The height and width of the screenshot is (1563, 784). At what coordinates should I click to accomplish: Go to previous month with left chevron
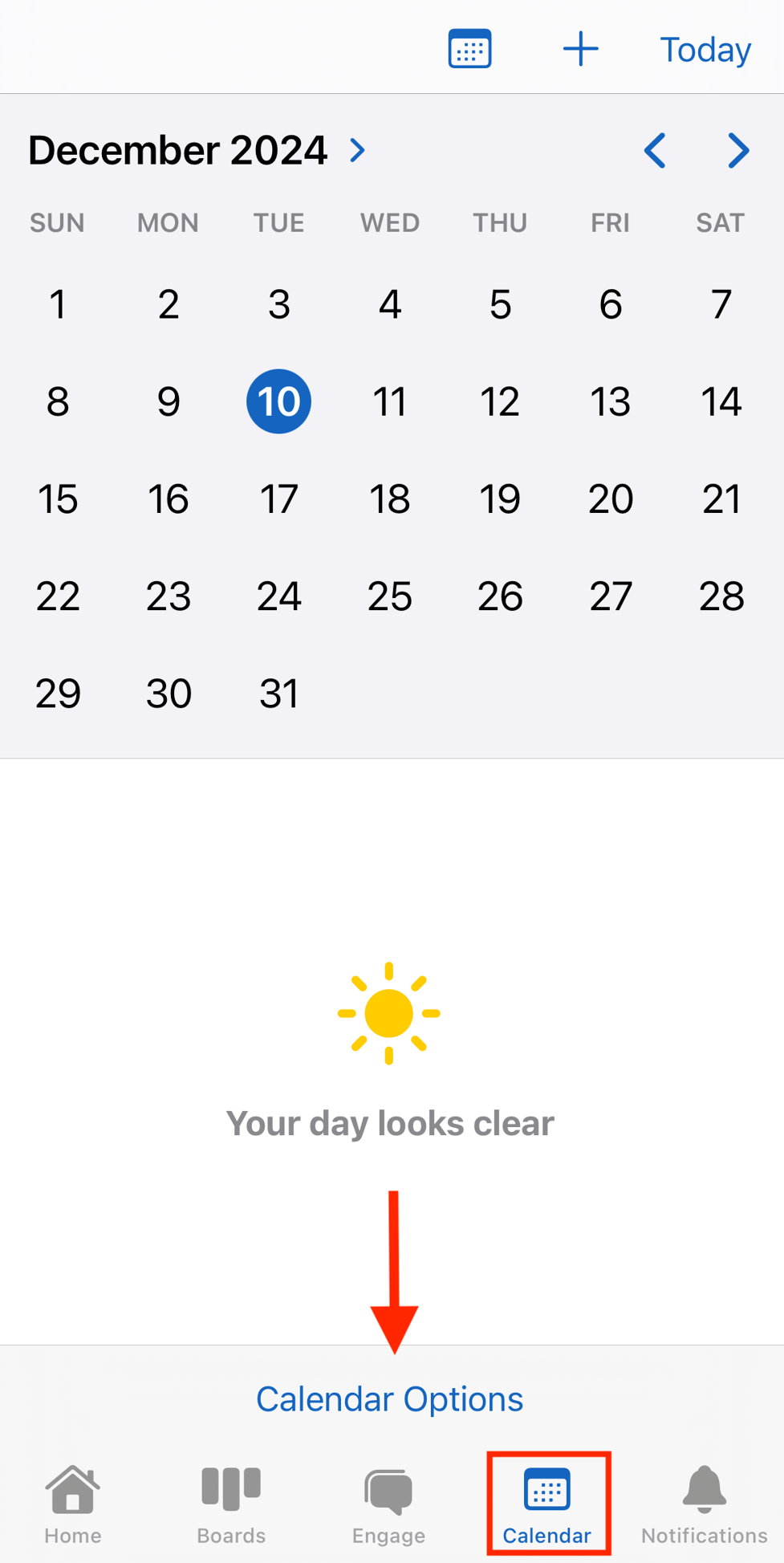coord(655,151)
